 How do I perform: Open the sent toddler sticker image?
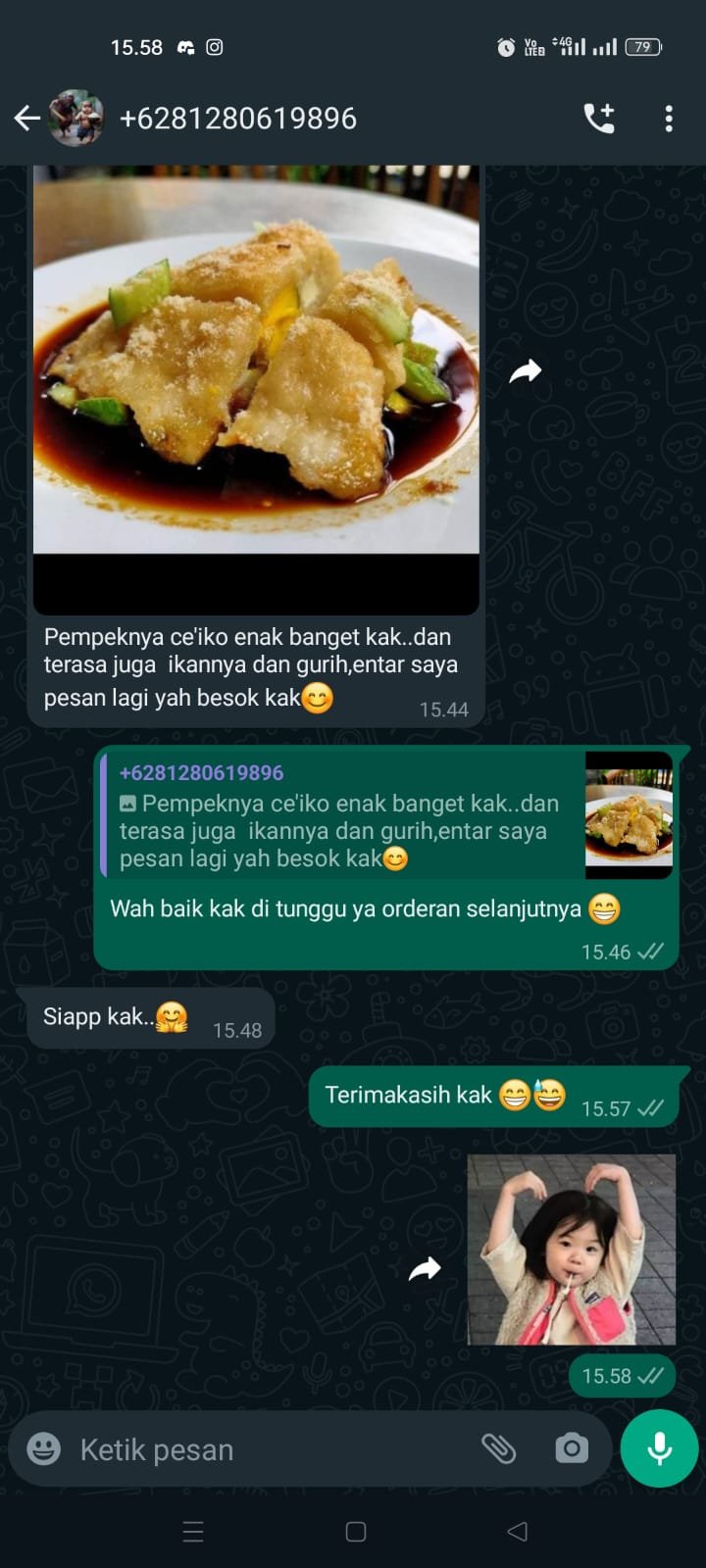(x=571, y=1249)
